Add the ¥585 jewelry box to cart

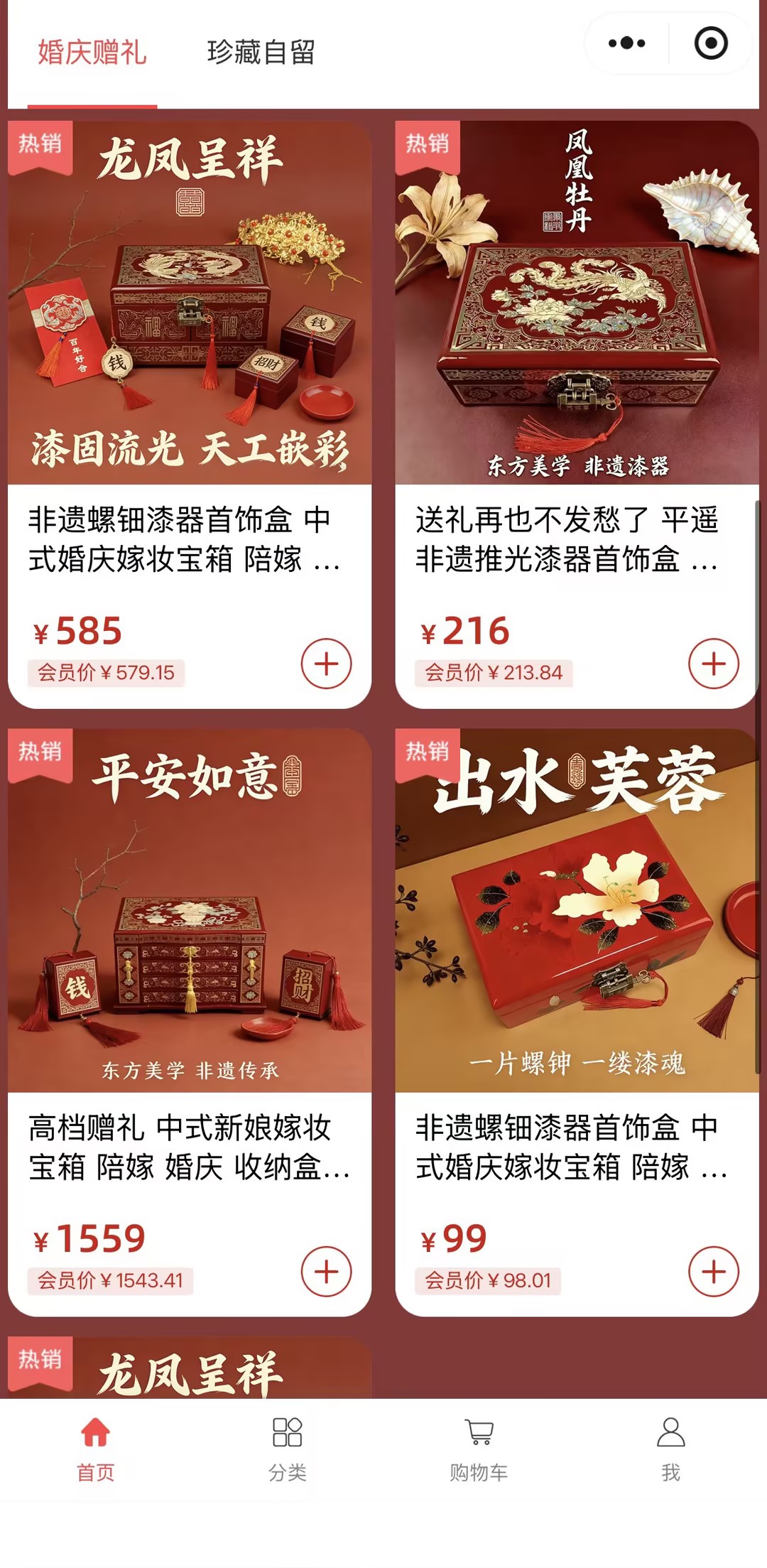[x=326, y=664]
